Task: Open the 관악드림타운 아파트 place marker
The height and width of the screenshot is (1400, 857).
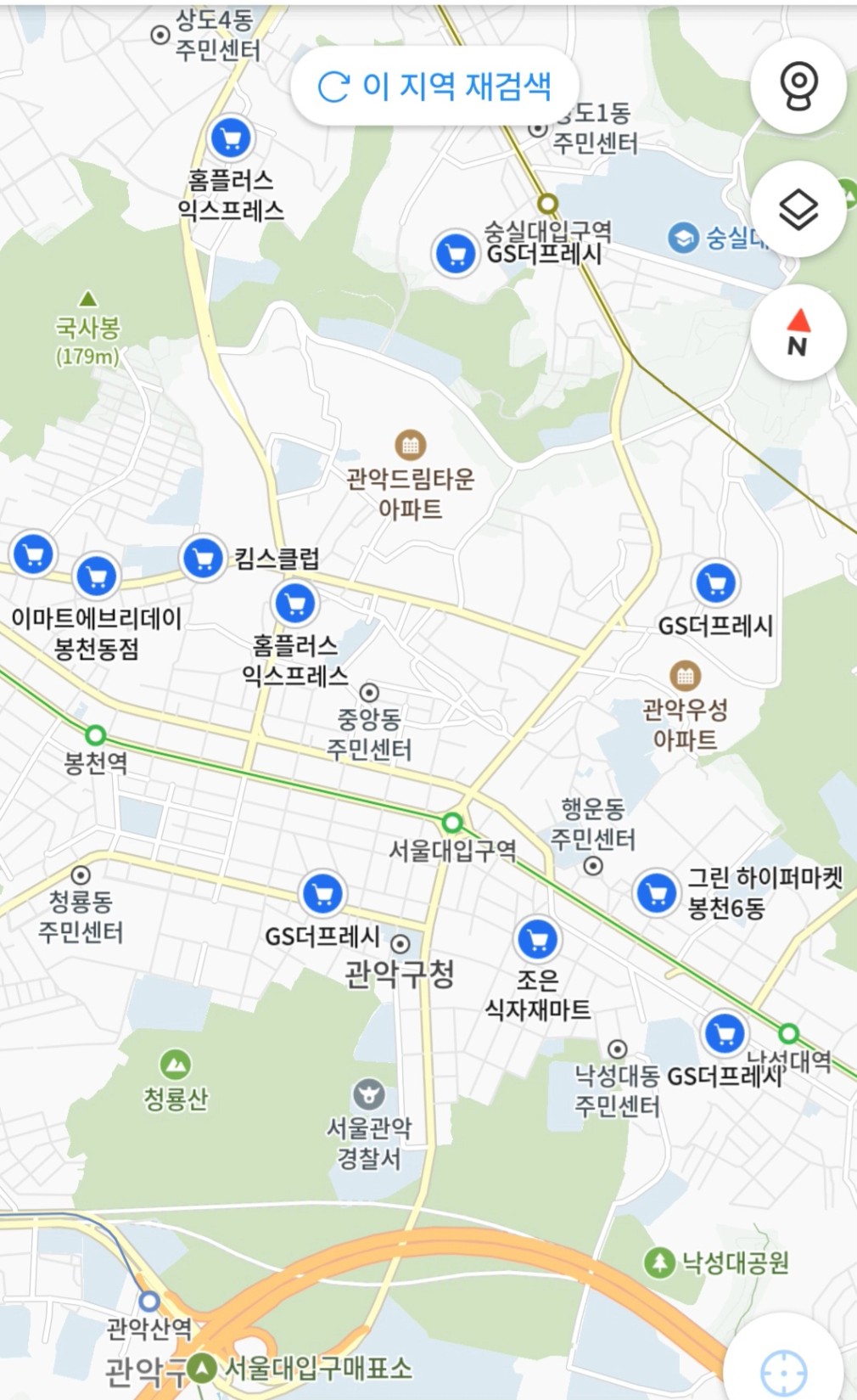Action: pyautogui.click(x=411, y=444)
